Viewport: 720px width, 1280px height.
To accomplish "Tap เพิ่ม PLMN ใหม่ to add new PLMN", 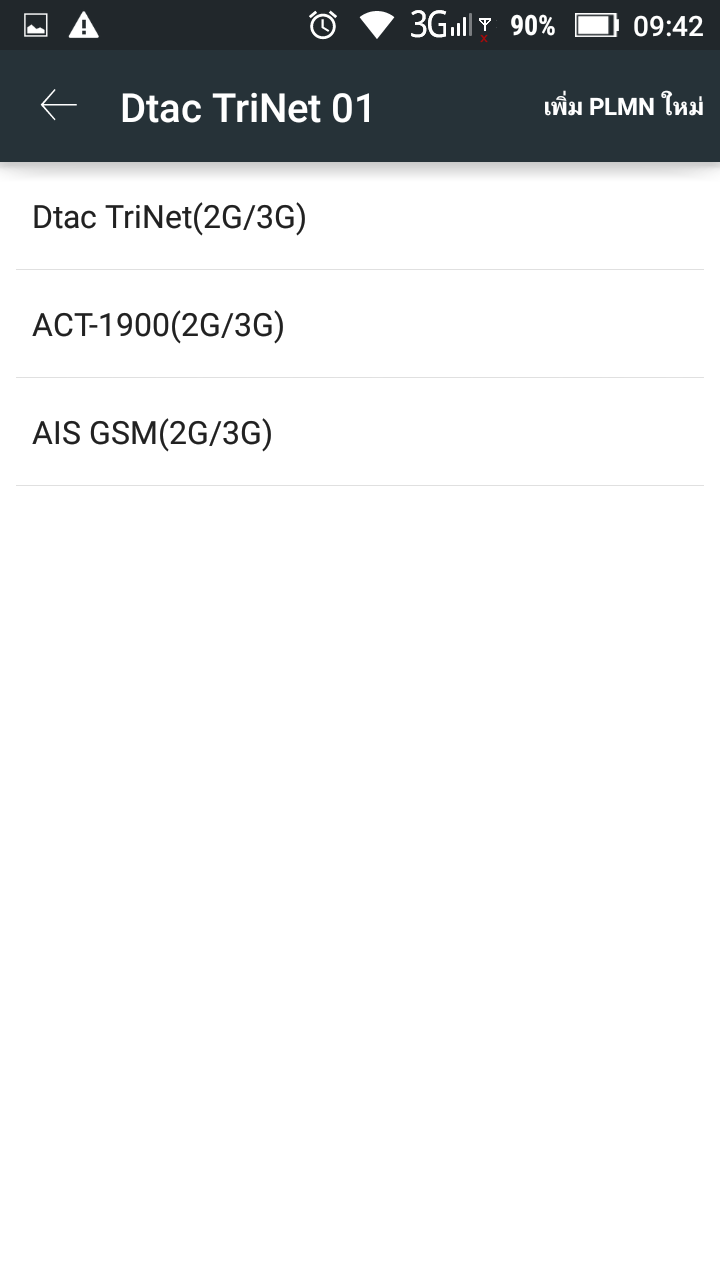I will (x=623, y=107).
